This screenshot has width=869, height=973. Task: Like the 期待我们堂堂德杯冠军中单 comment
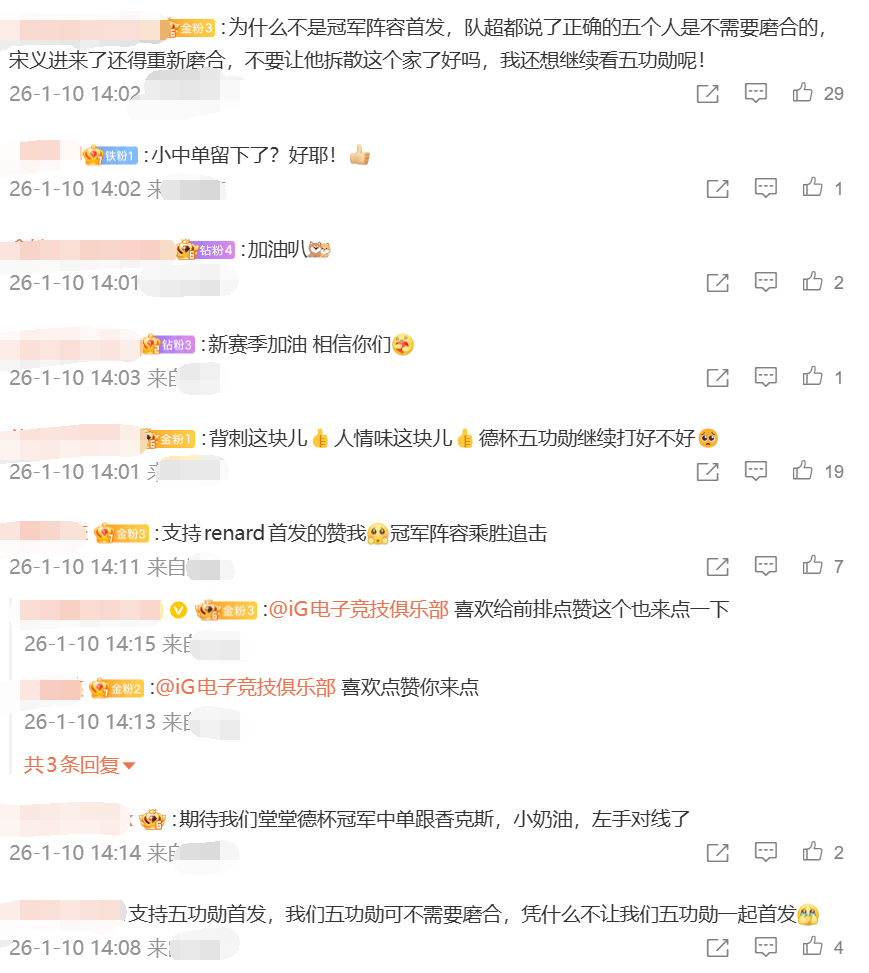(812, 852)
